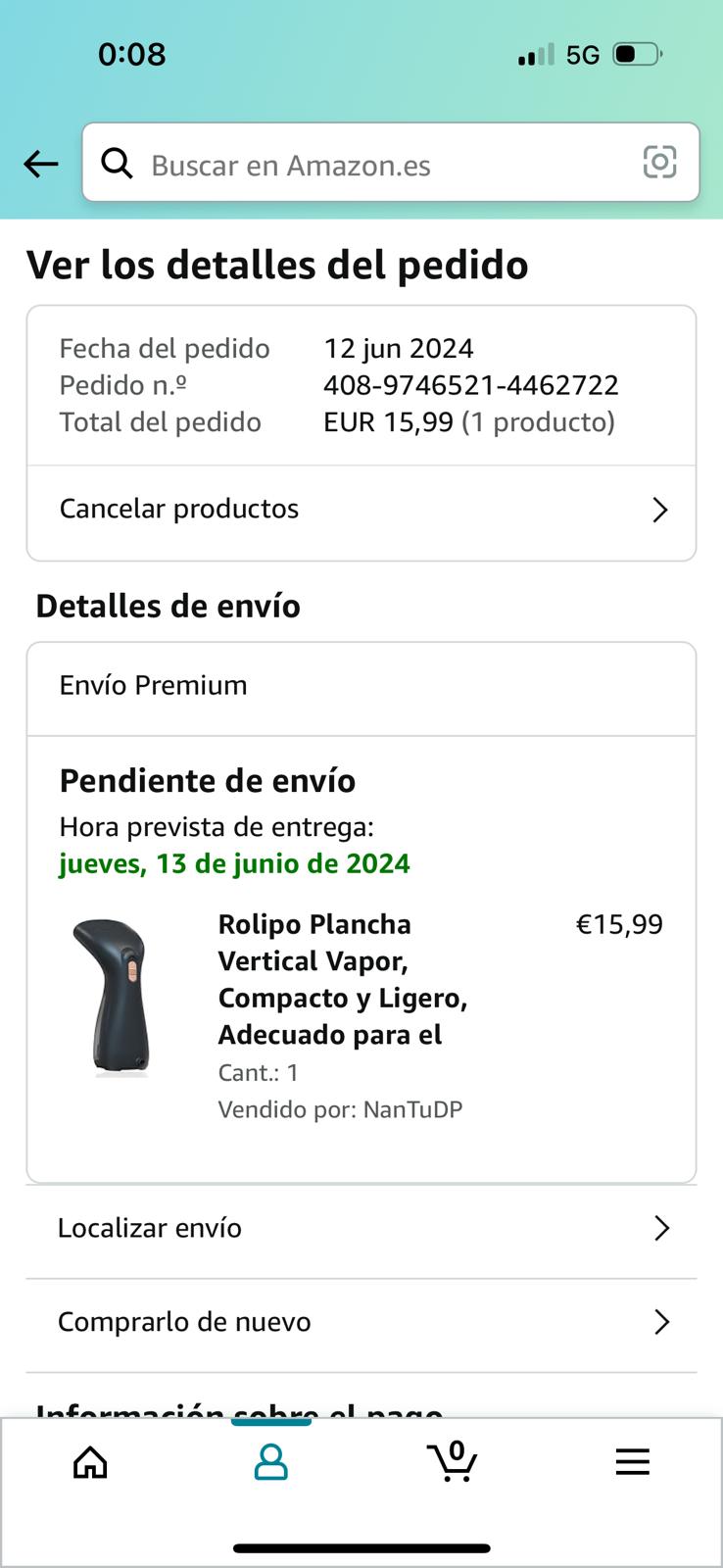
Task: Switch to the Home tab
Action: click(x=90, y=1463)
